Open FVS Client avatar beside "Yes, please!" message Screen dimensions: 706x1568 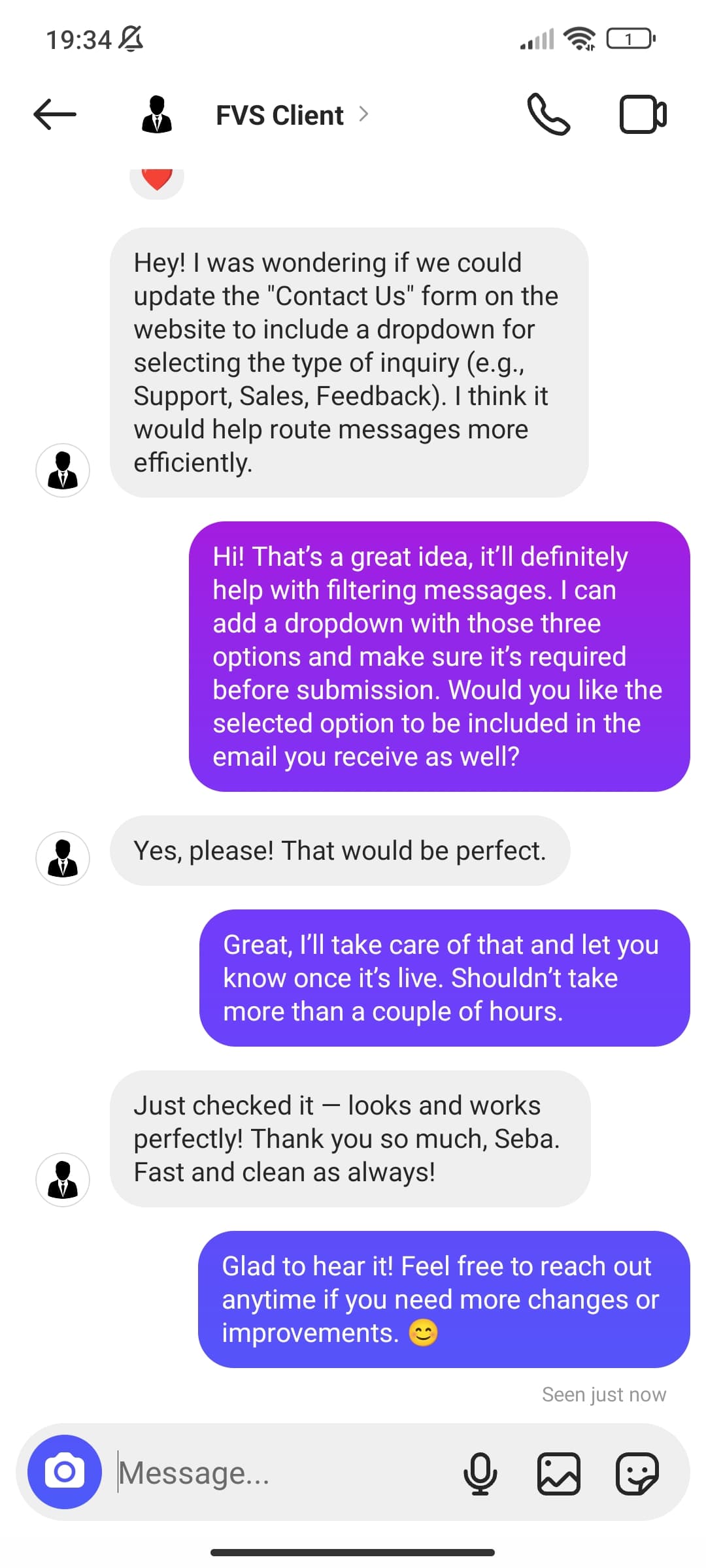pos(63,858)
